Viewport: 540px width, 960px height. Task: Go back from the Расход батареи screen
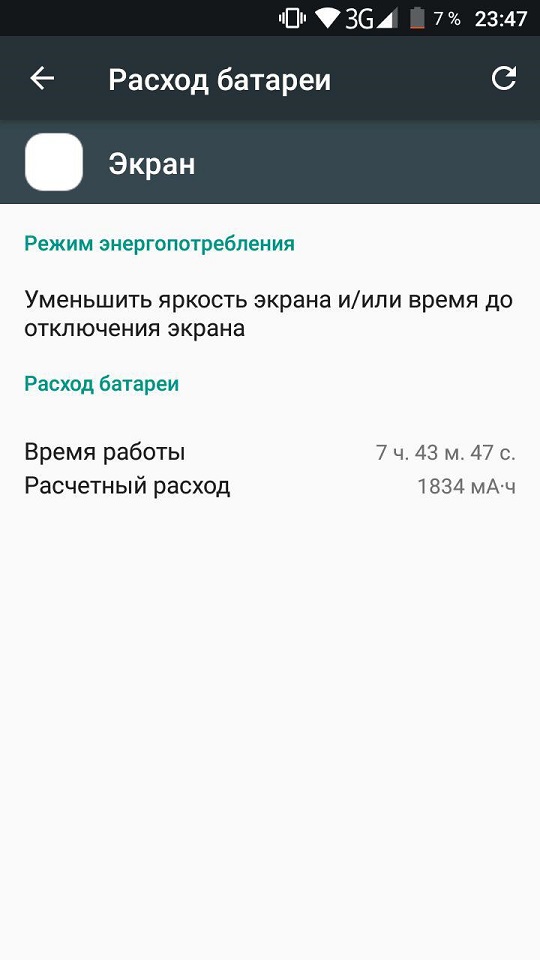[x=42, y=78]
